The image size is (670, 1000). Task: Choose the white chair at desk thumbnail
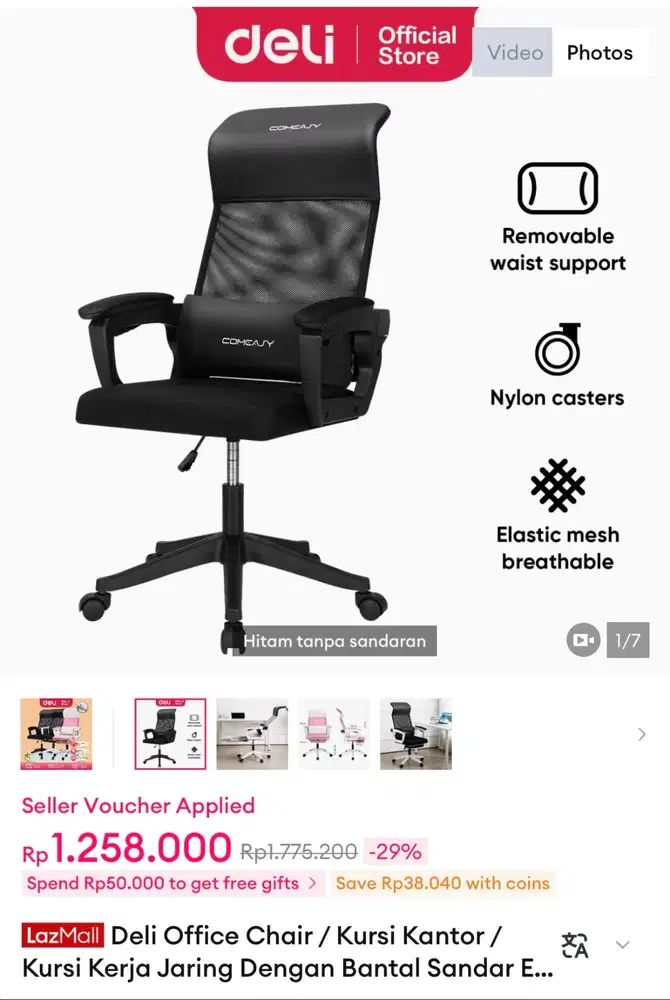252,734
